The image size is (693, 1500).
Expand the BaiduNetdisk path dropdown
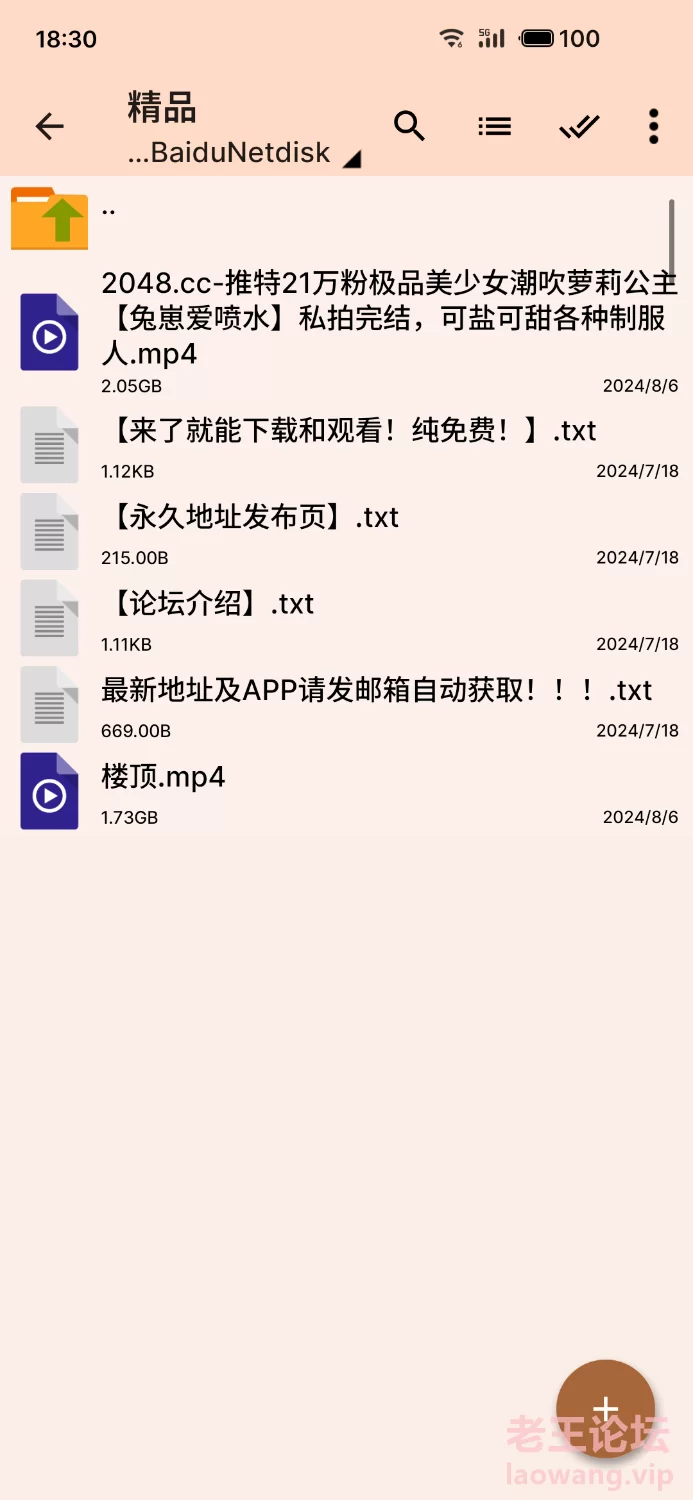tap(244, 153)
